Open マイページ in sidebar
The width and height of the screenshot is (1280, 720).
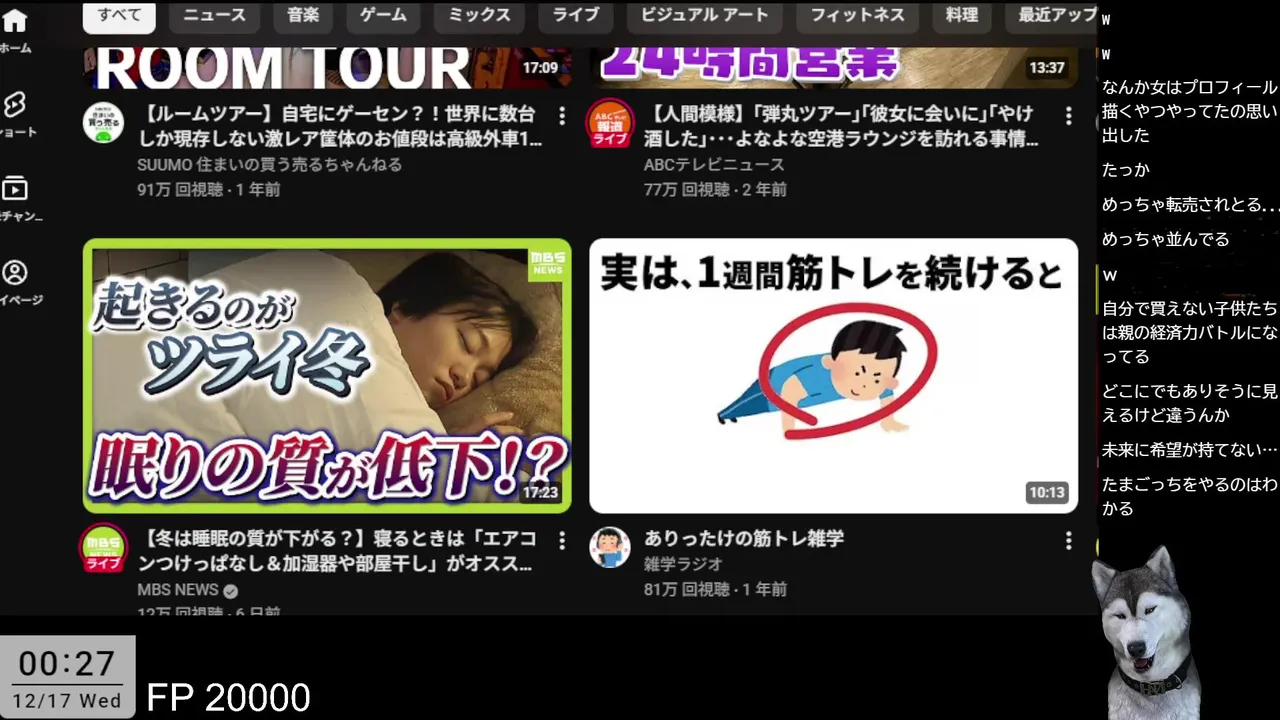14,281
